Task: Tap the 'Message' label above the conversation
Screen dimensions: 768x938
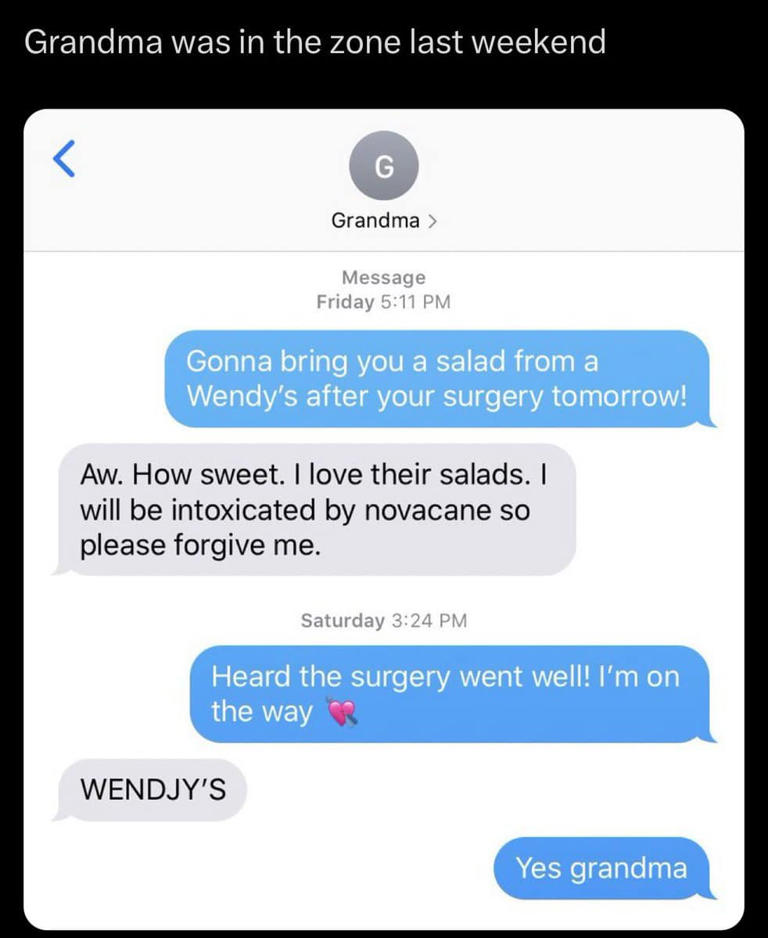Action: 383,277
